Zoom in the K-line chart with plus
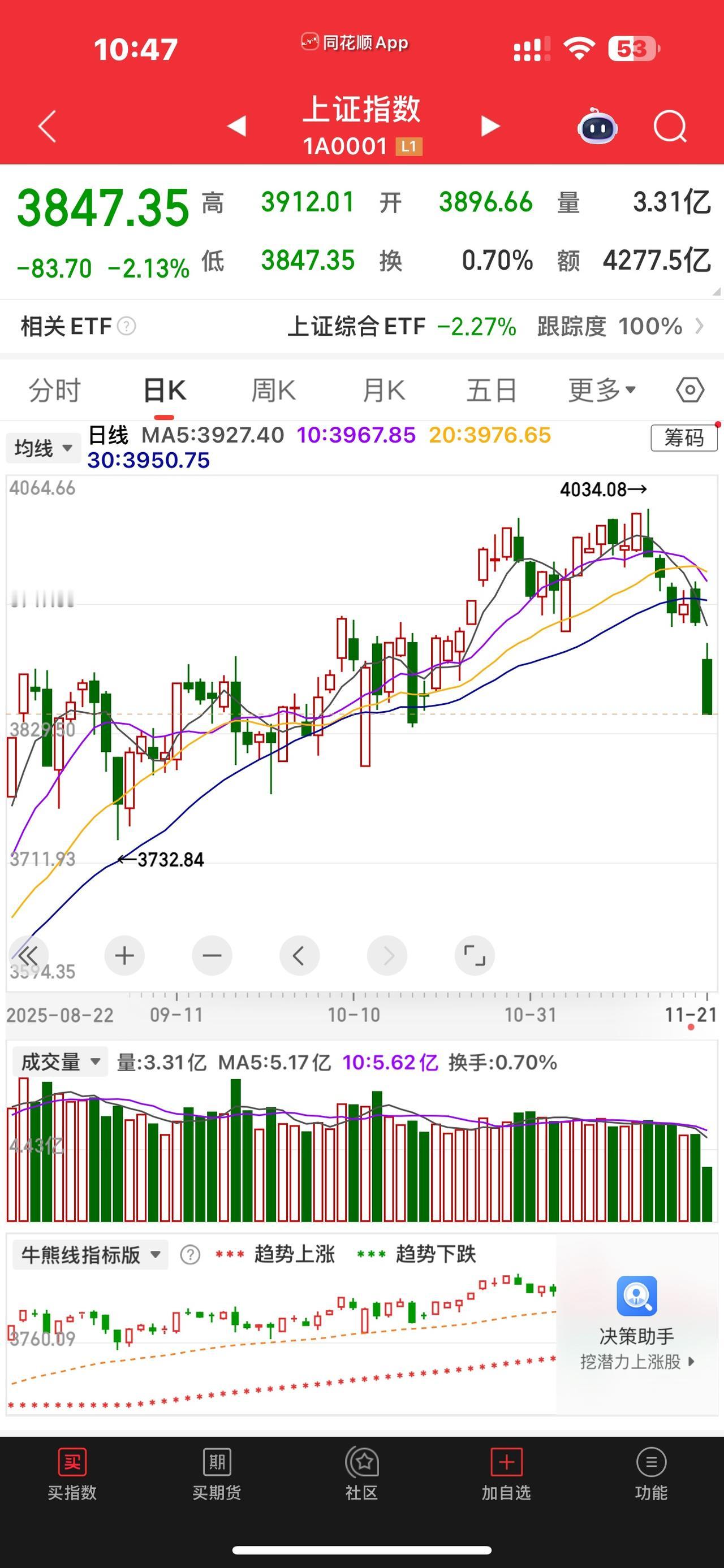This screenshot has height=1568, width=724. click(x=124, y=956)
